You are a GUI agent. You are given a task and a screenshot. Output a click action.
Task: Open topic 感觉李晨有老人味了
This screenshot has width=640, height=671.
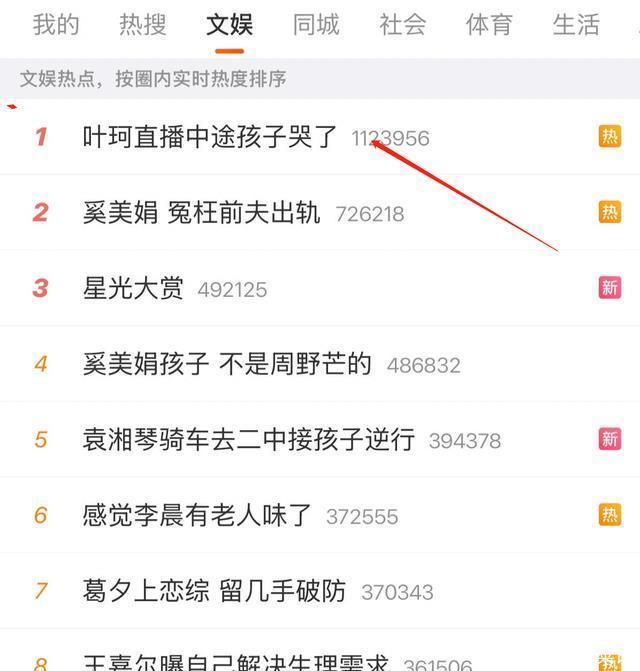[197, 515]
